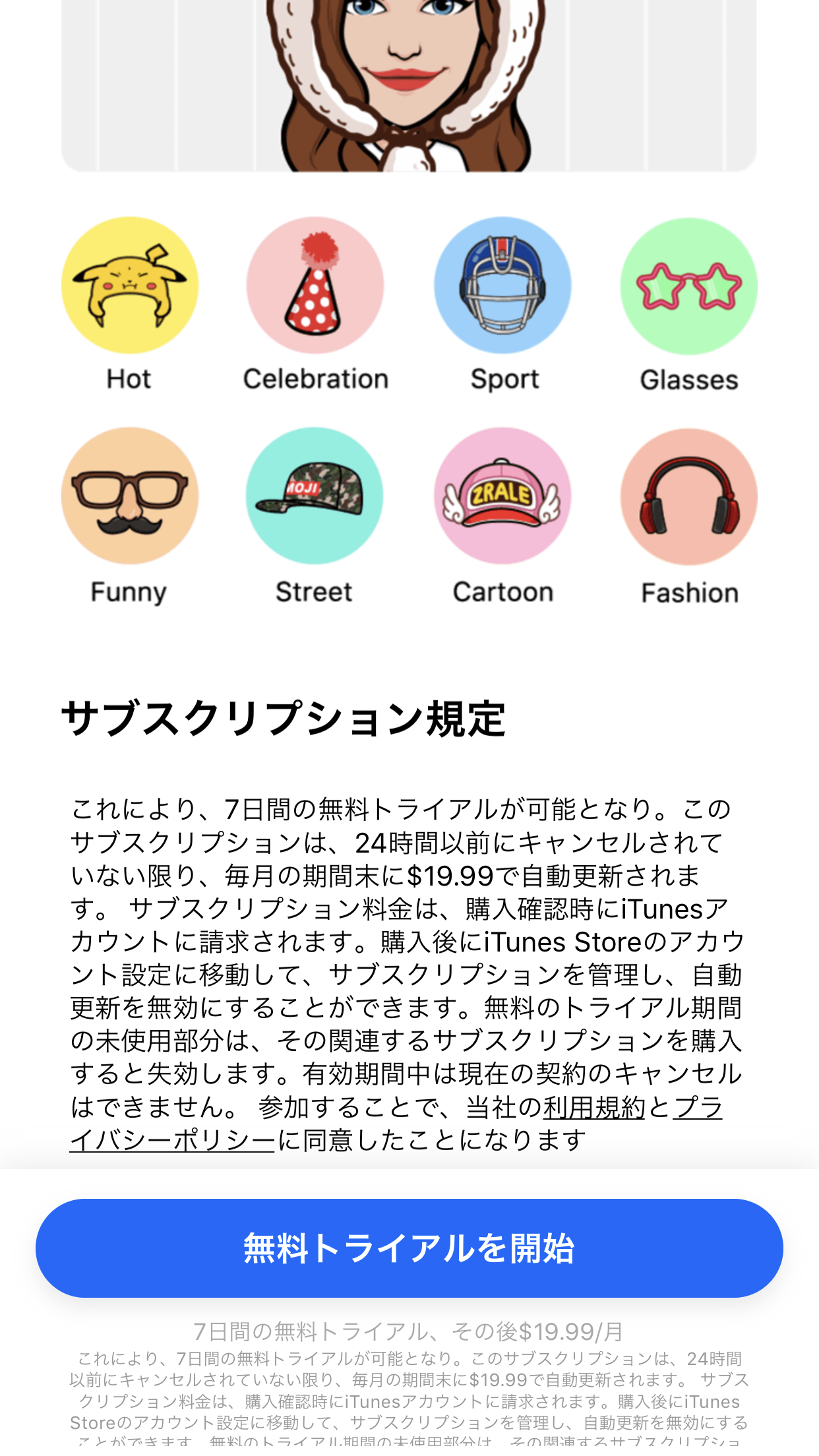Open the Street cap category
Viewport: 819px width, 1456px height.
tap(315, 496)
